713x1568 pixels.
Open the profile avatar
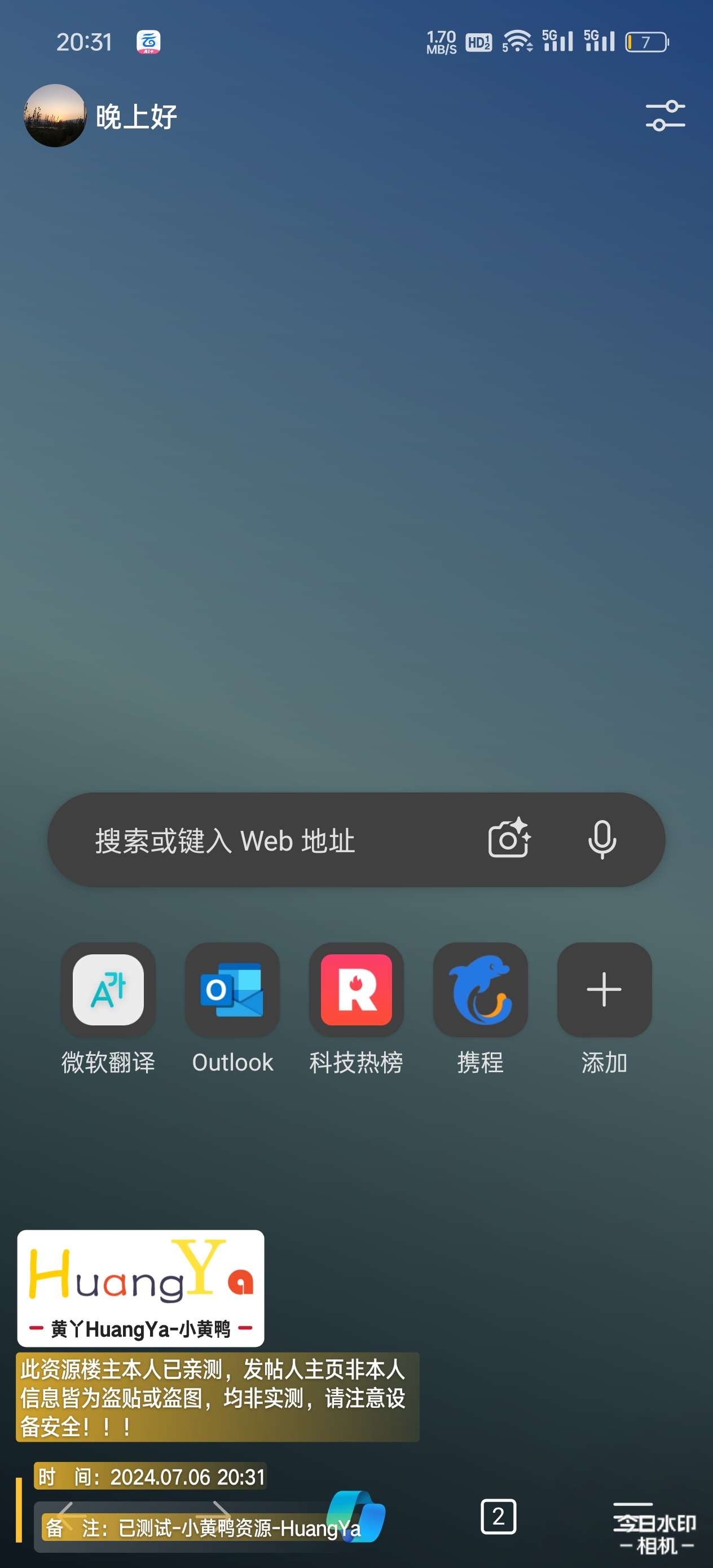(55, 116)
